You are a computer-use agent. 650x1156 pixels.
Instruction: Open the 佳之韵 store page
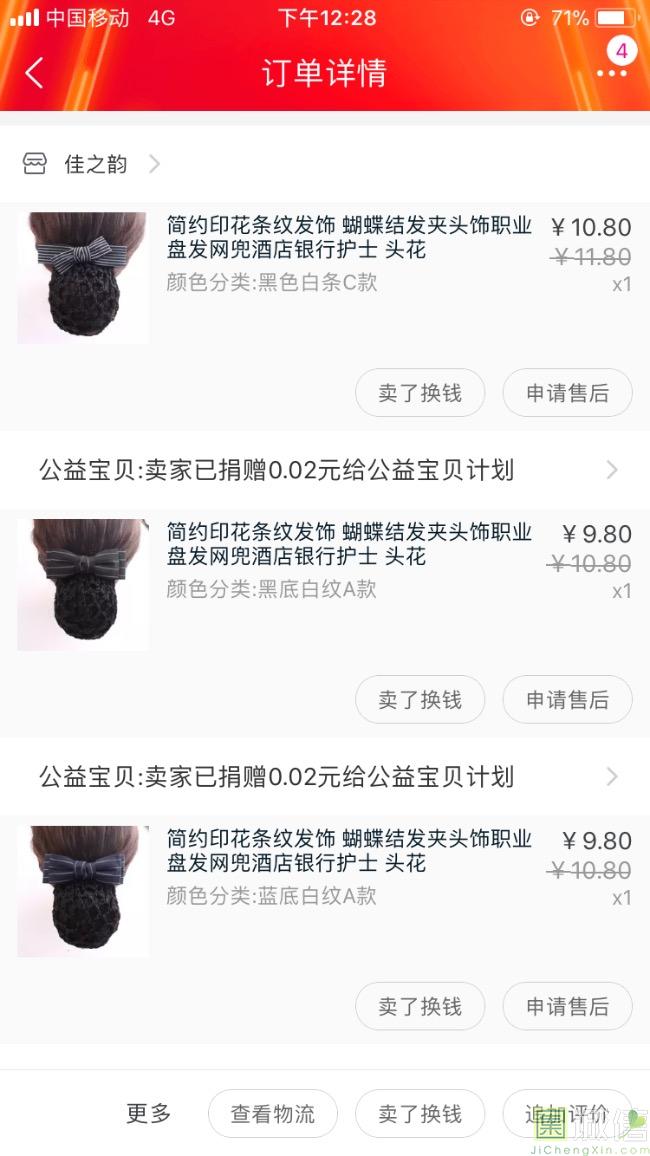point(95,164)
